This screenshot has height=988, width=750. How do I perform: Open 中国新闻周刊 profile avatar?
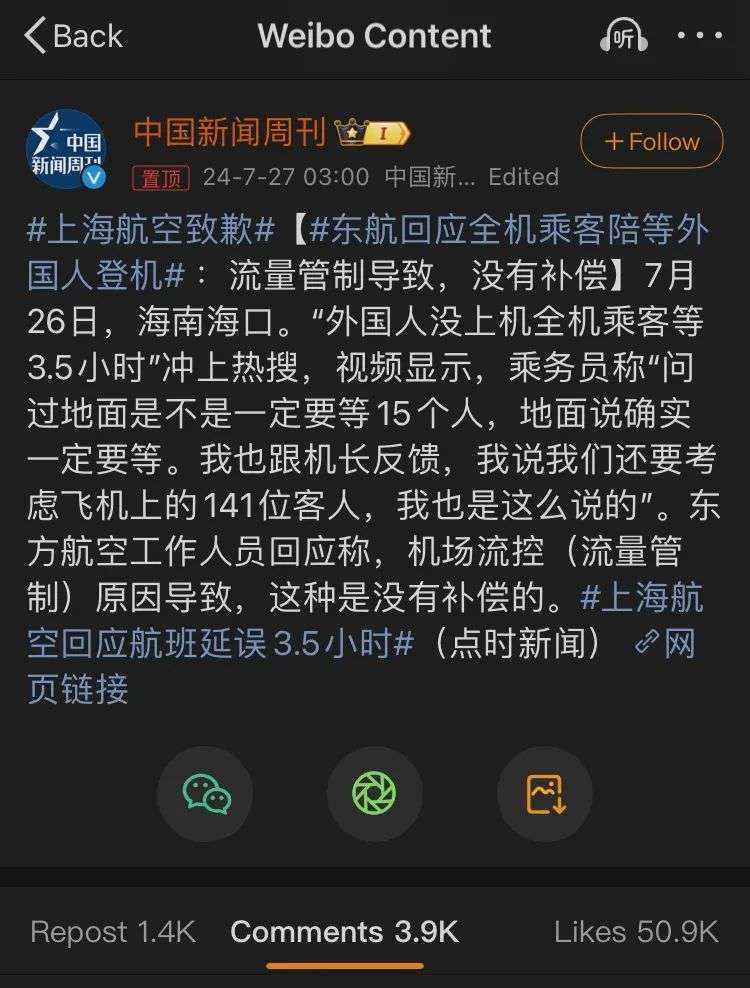point(66,150)
